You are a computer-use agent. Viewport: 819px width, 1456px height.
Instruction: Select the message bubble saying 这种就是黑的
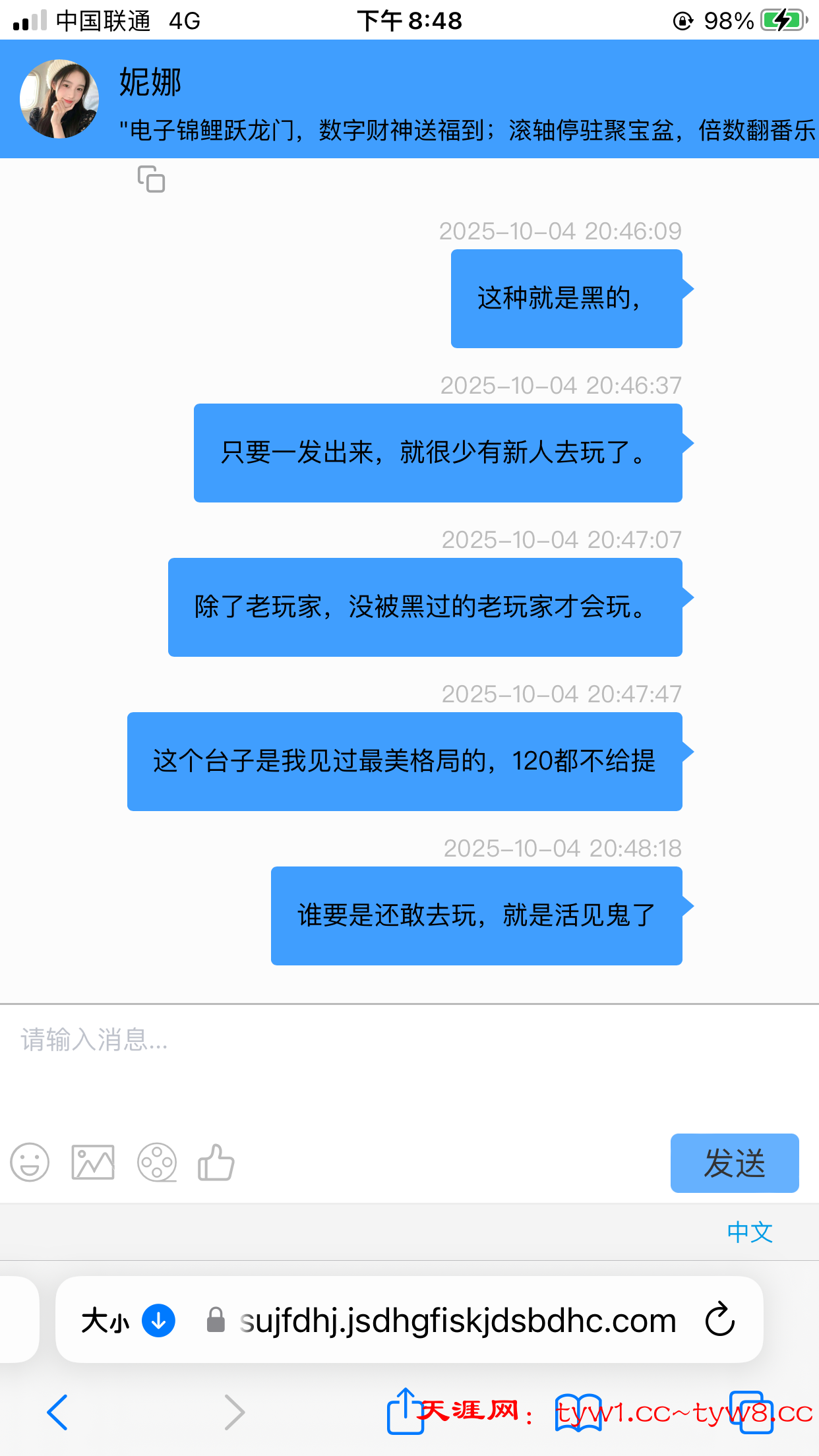[566, 298]
